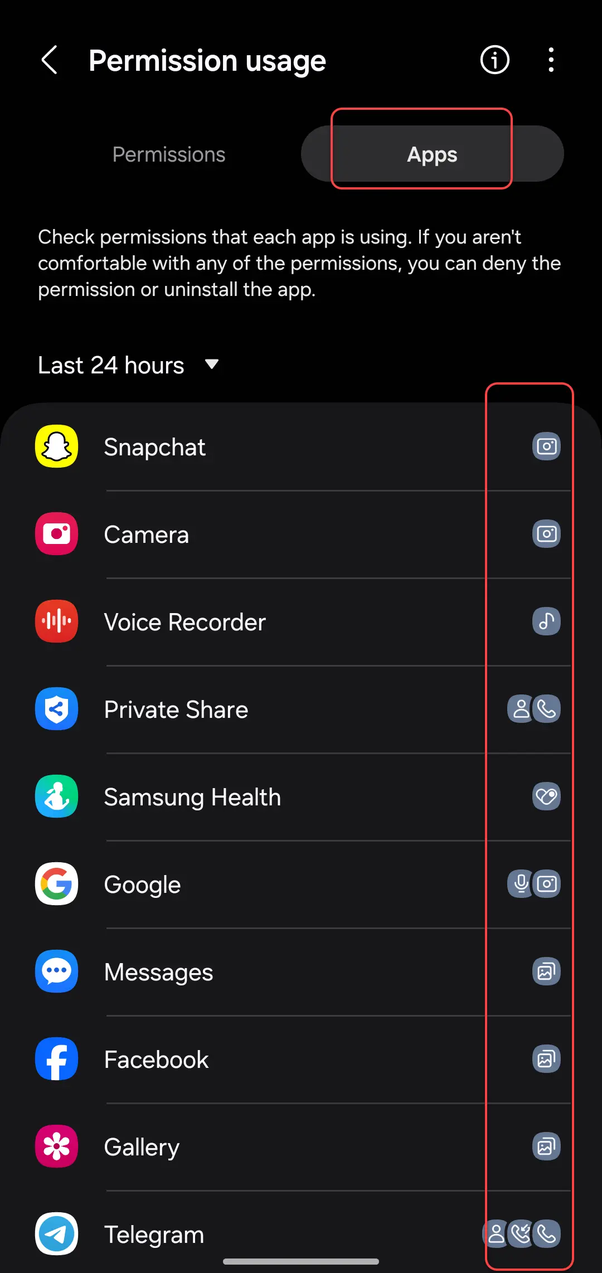
Task: Open Messages permission usage
Action: pyautogui.click(x=158, y=972)
